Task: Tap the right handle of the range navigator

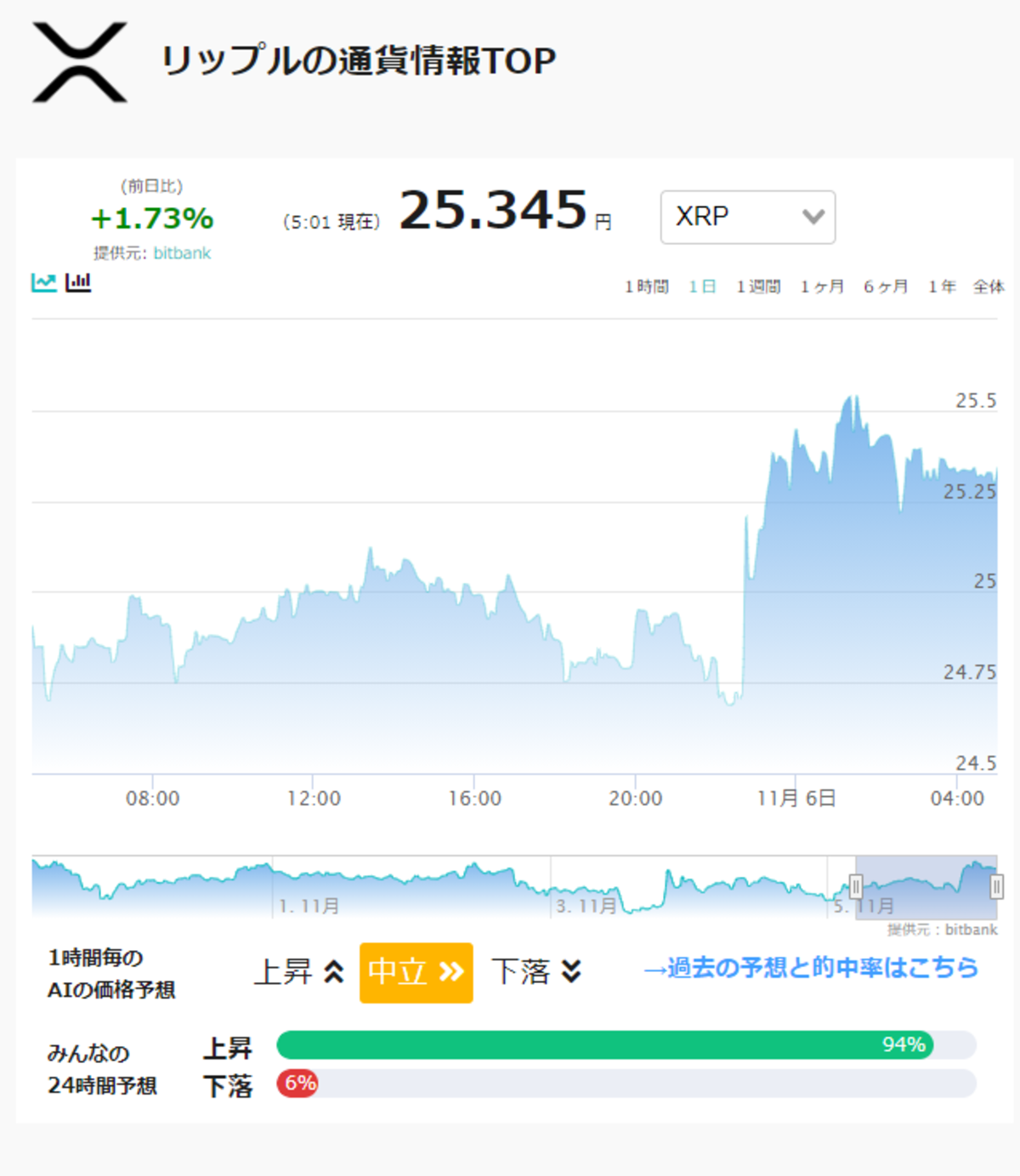Action: point(996,887)
